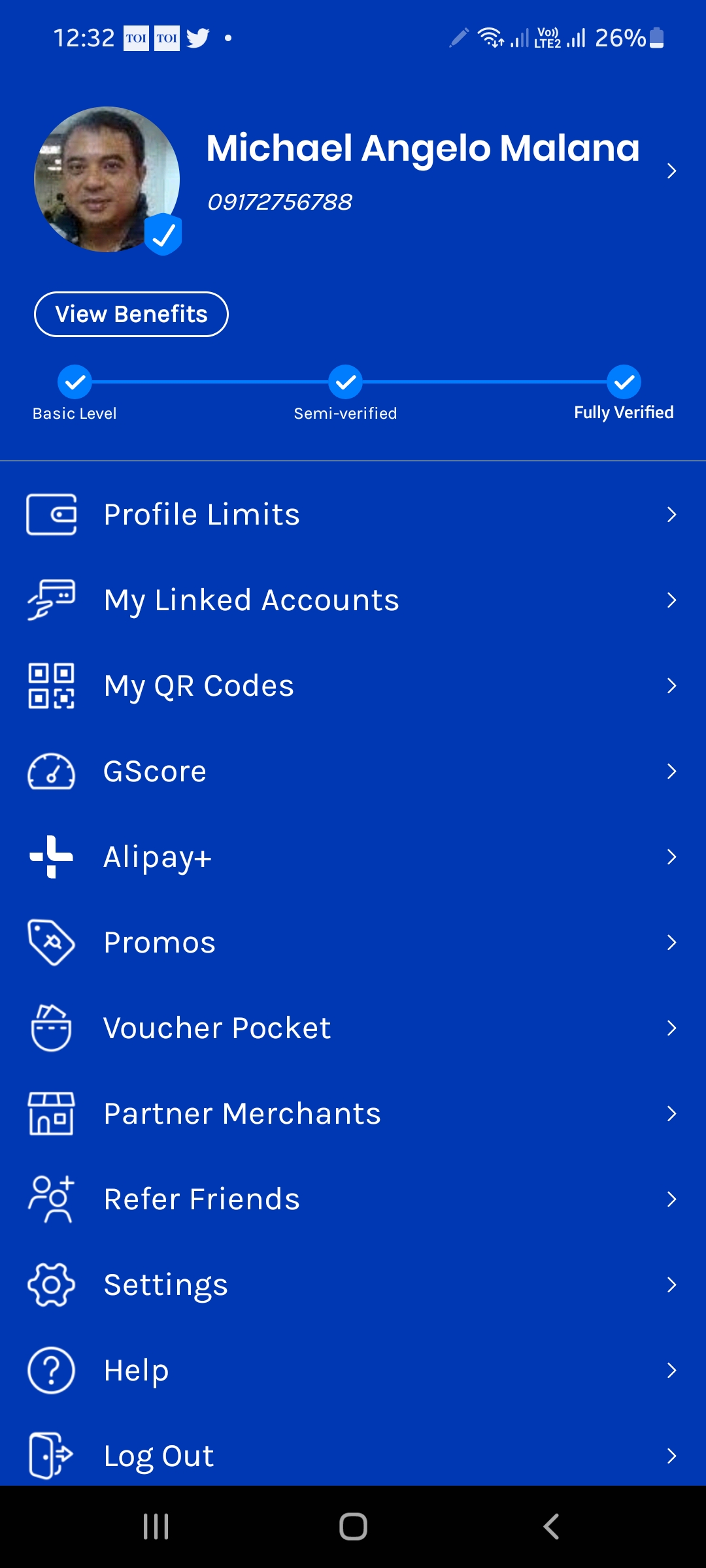
Task: Open My QR Codes
Action: (x=353, y=686)
